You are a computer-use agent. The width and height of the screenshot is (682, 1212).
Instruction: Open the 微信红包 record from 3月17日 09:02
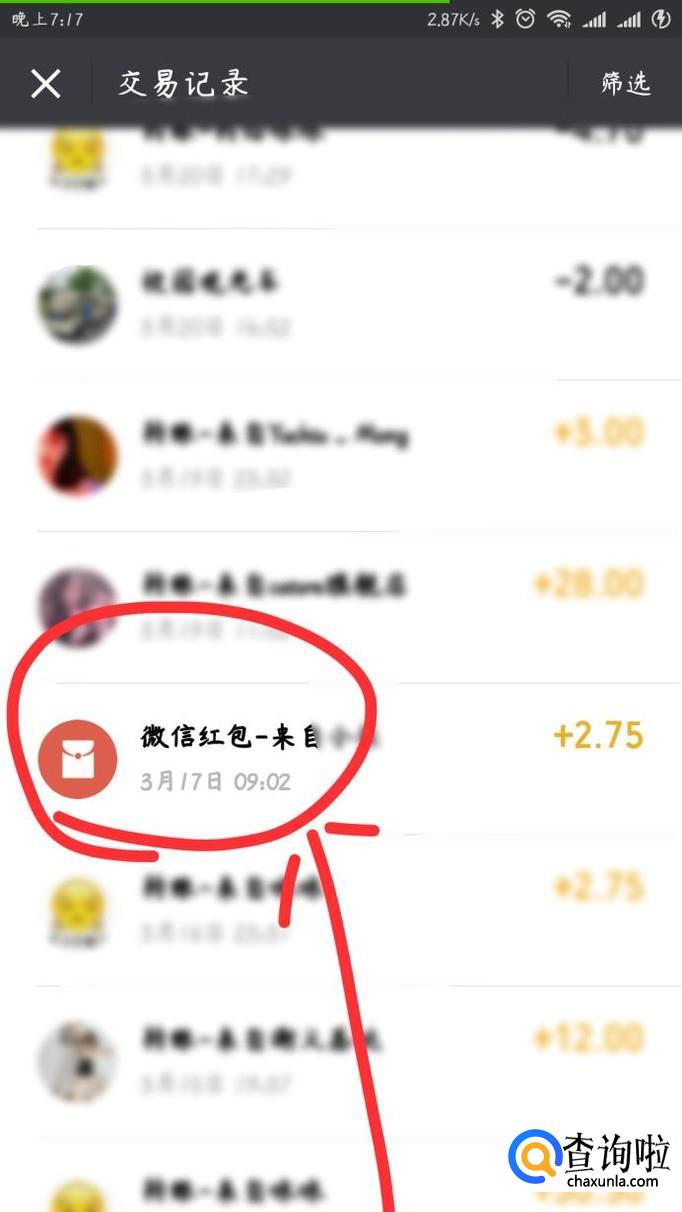coord(341,759)
